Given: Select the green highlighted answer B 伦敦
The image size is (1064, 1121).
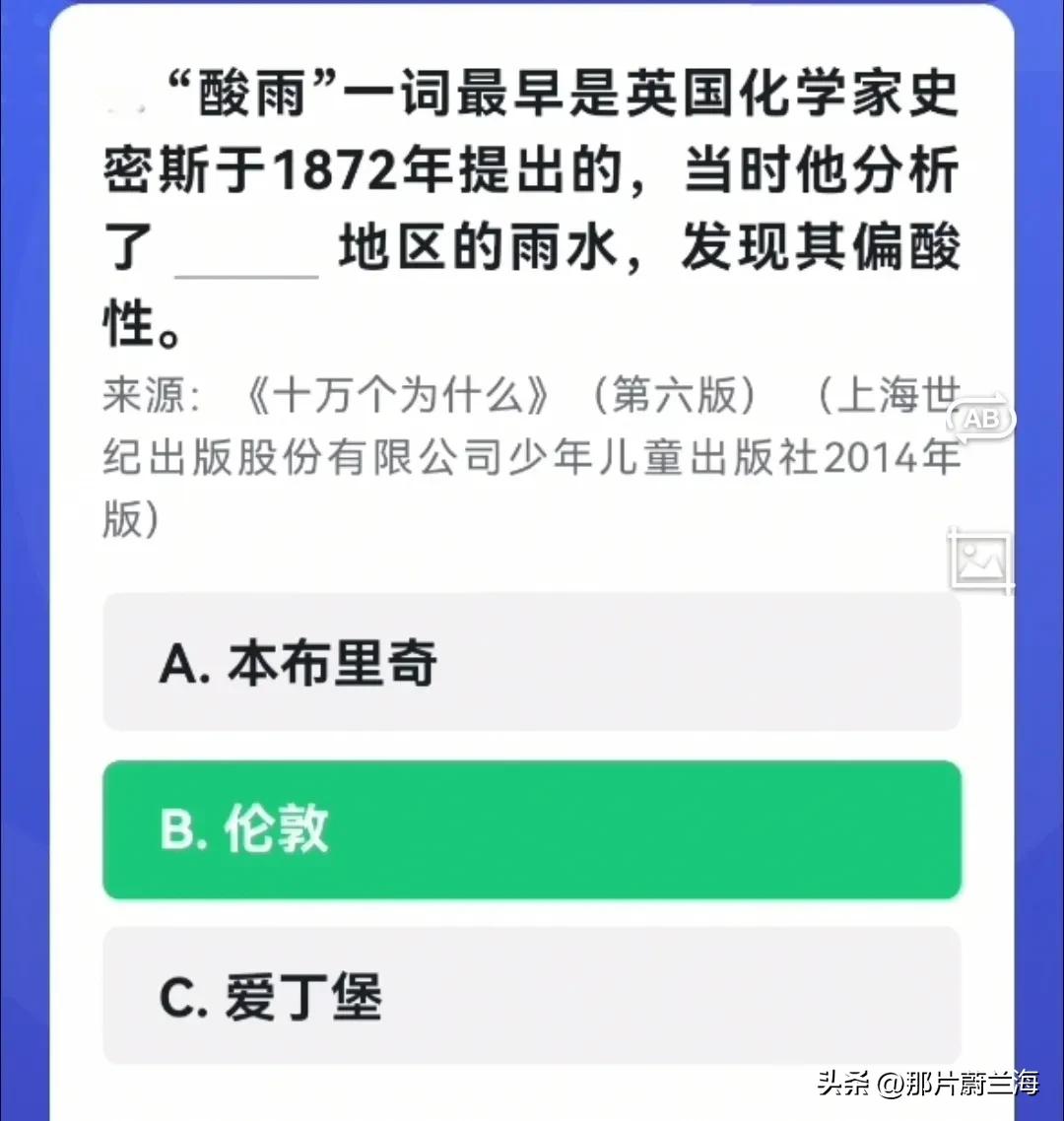Looking at the screenshot, I should tap(532, 829).
